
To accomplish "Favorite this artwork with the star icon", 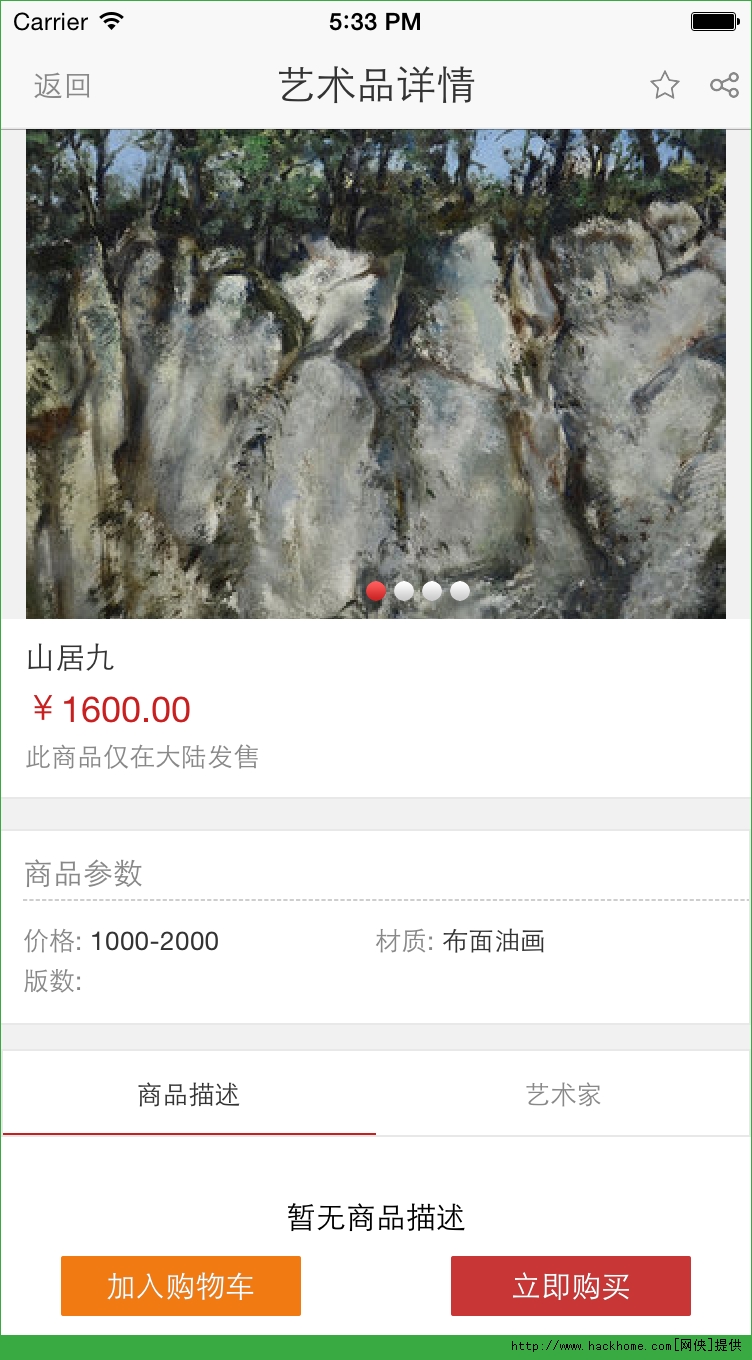I will (664, 86).
